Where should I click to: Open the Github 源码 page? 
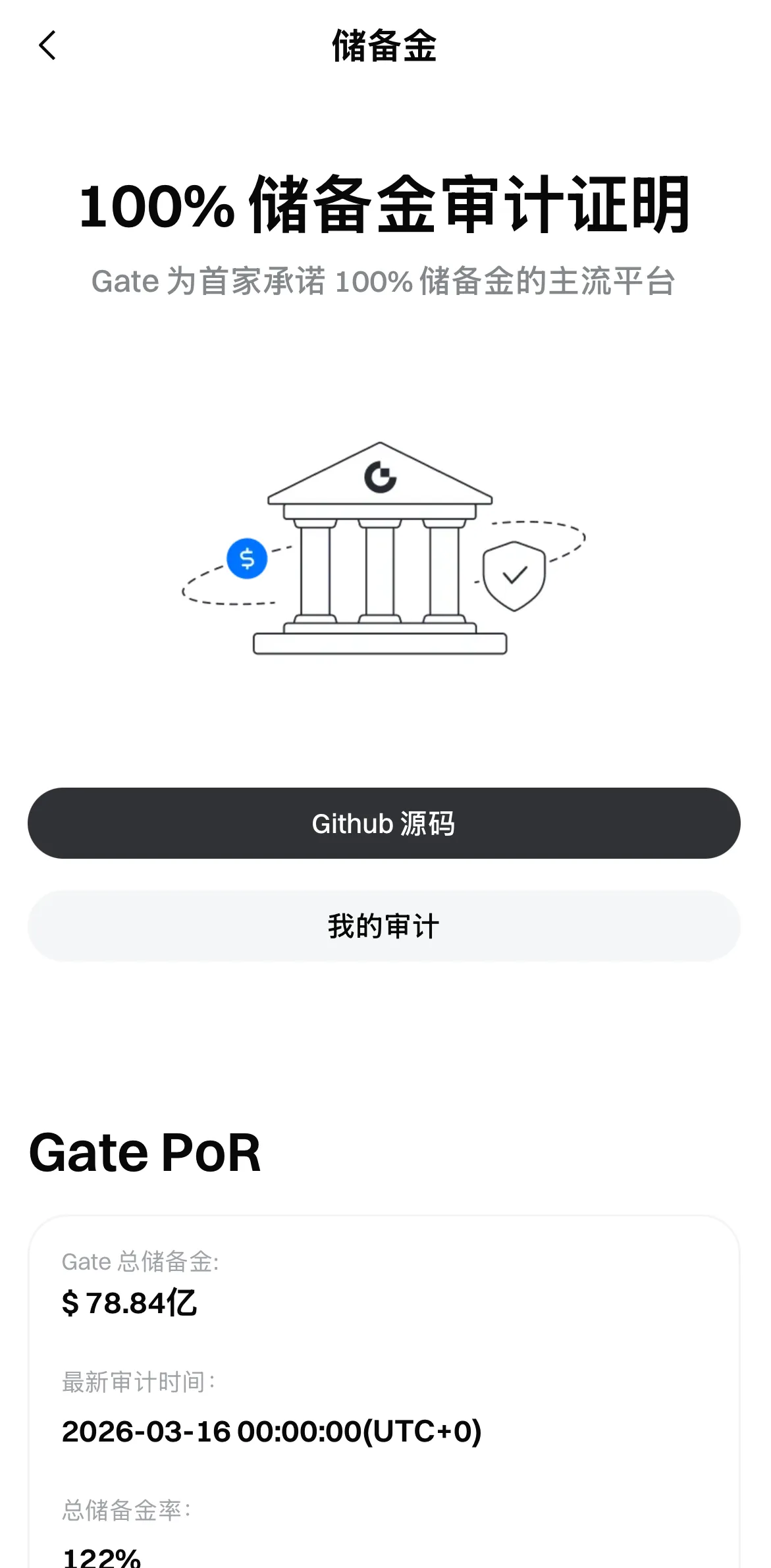pyautogui.click(x=385, y=823)
